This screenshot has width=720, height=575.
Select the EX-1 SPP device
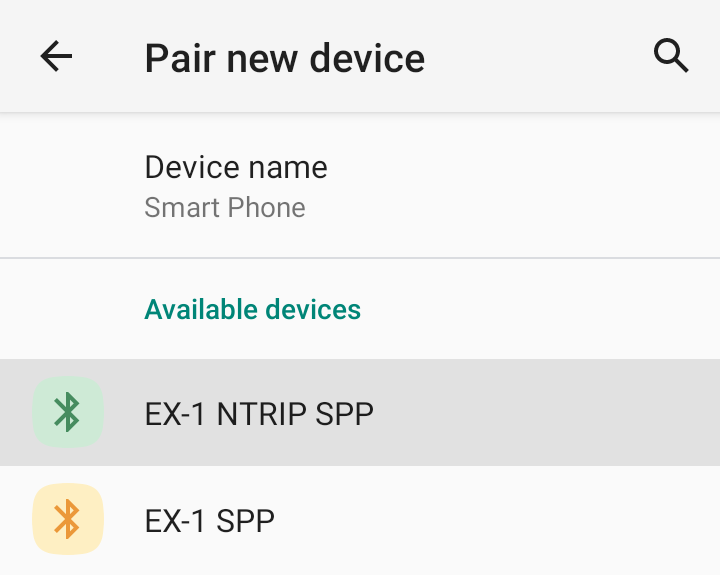[210, 520]
